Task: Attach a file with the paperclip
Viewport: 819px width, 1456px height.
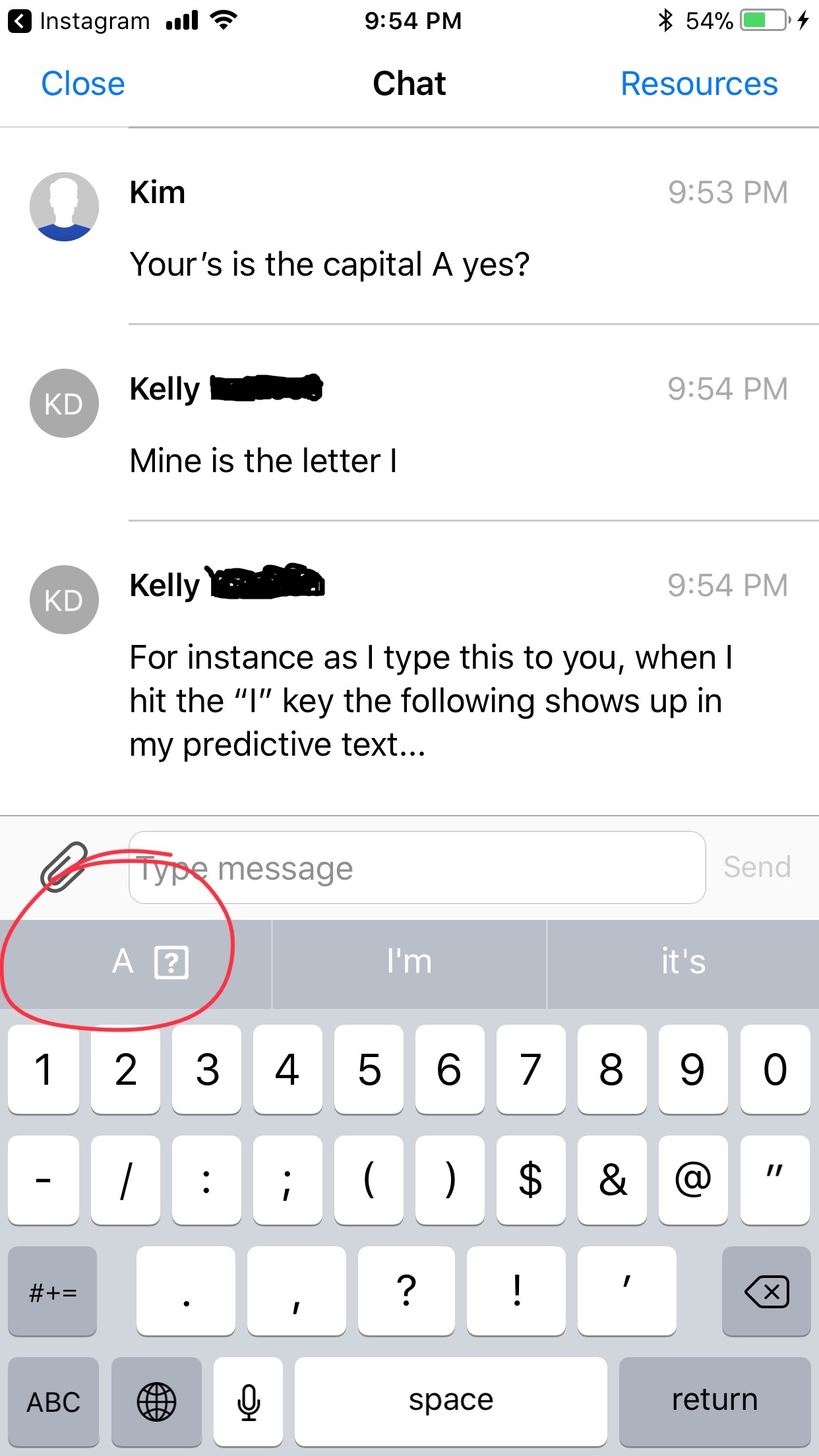Action: (64, 866)
